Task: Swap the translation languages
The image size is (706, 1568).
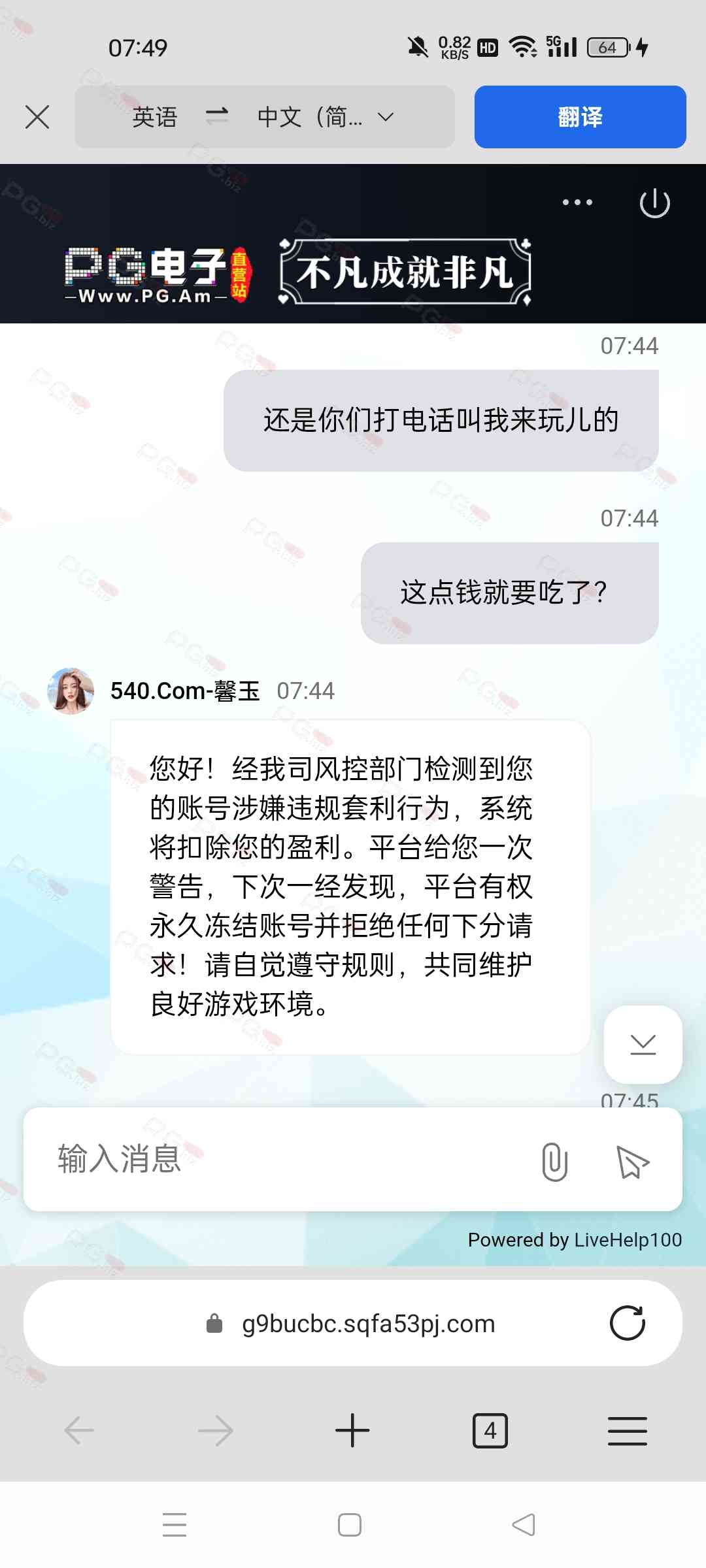Action: coord(217,116)
